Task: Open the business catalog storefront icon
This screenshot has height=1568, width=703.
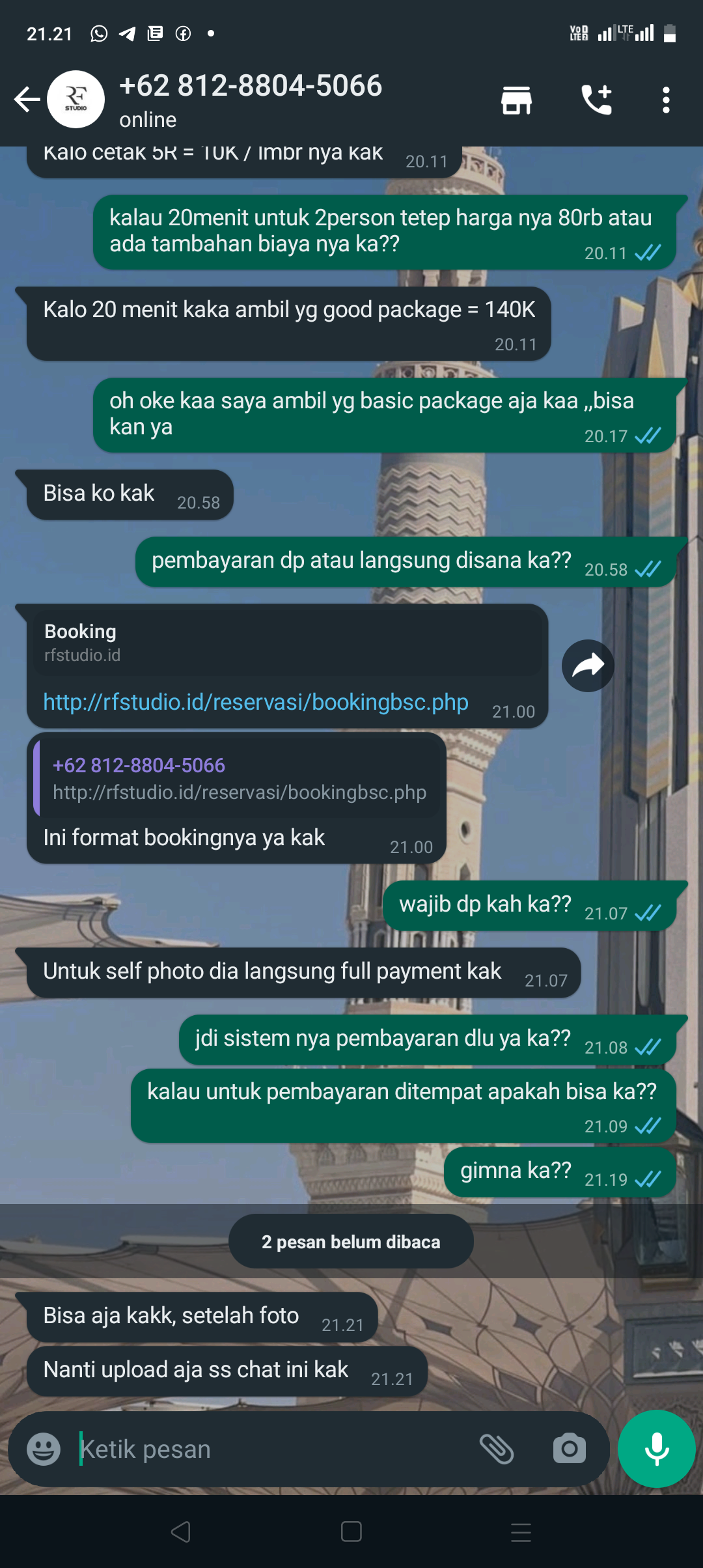Action: click(516, 100)
